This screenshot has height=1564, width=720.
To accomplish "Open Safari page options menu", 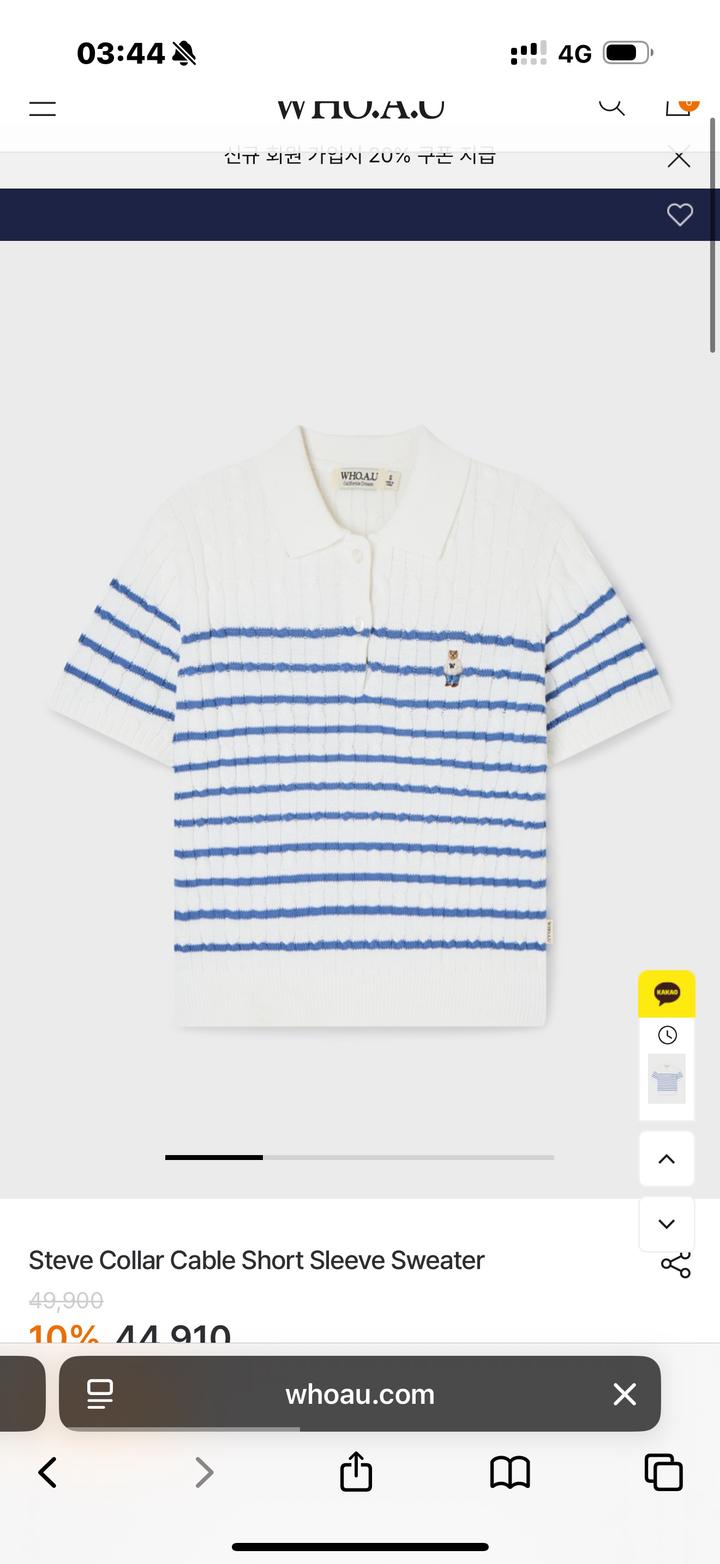I will 100,1394.
